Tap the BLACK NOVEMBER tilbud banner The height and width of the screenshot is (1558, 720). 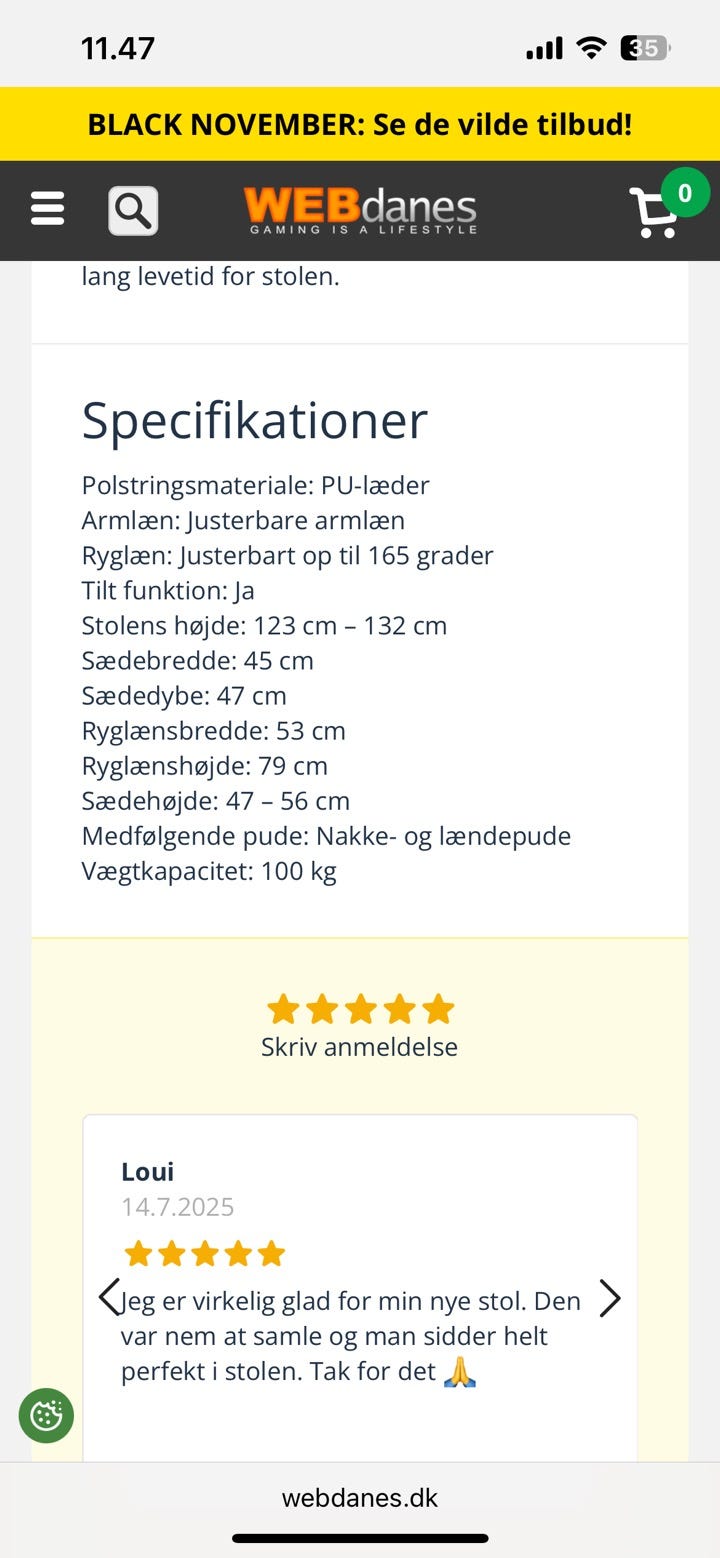click(359, 124)
